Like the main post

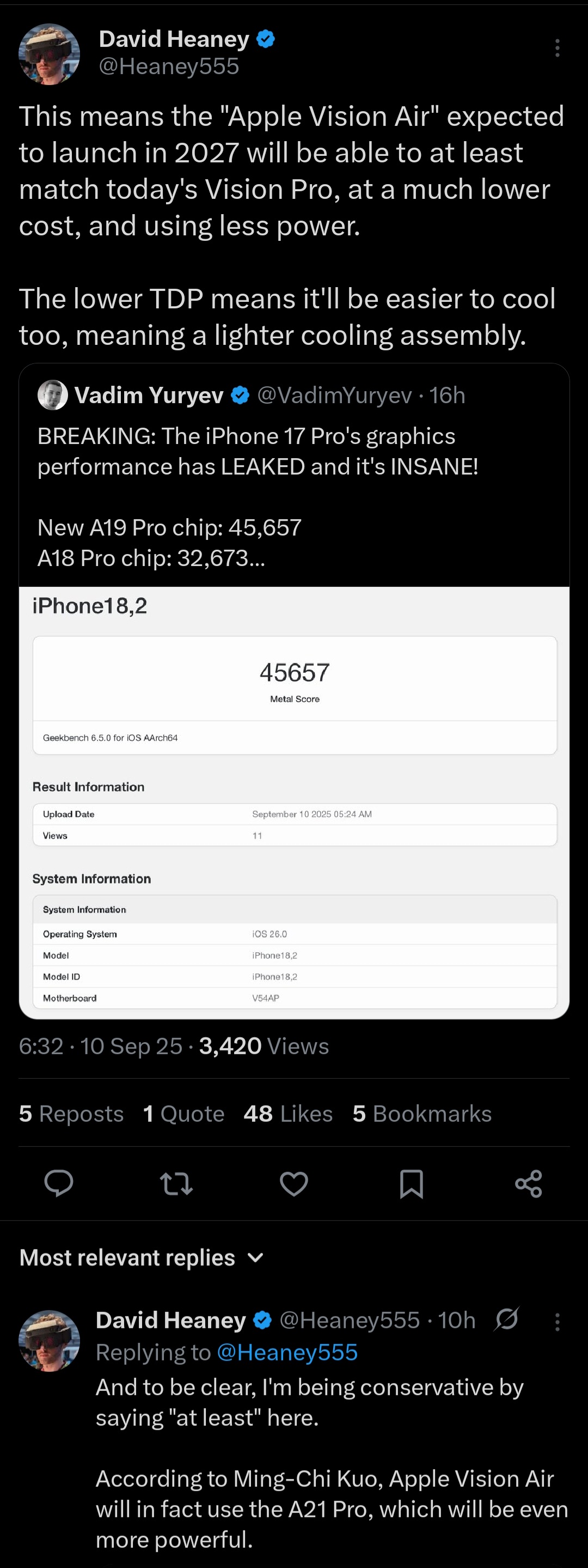pos(293,1184)
